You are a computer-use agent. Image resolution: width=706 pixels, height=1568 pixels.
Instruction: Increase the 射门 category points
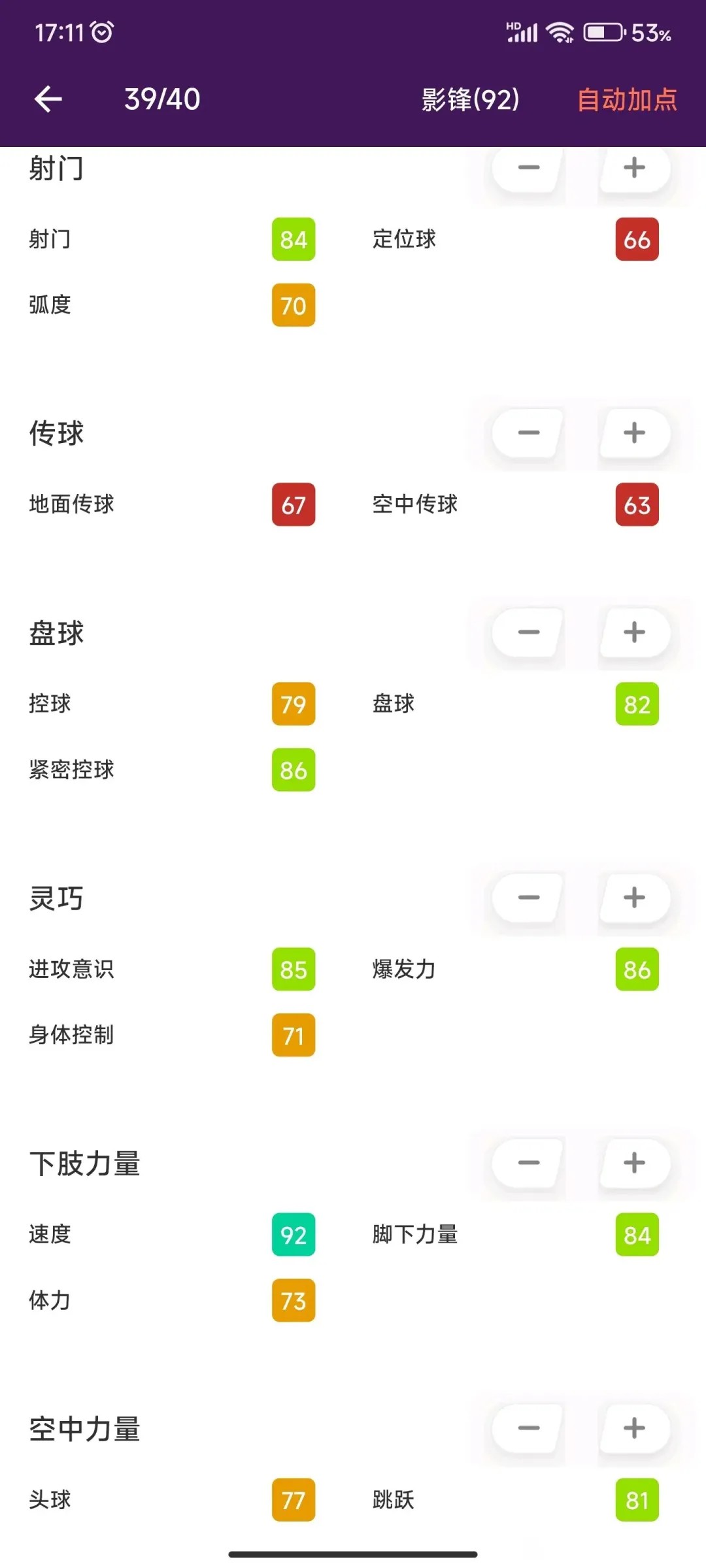click(x=635, y=169)
